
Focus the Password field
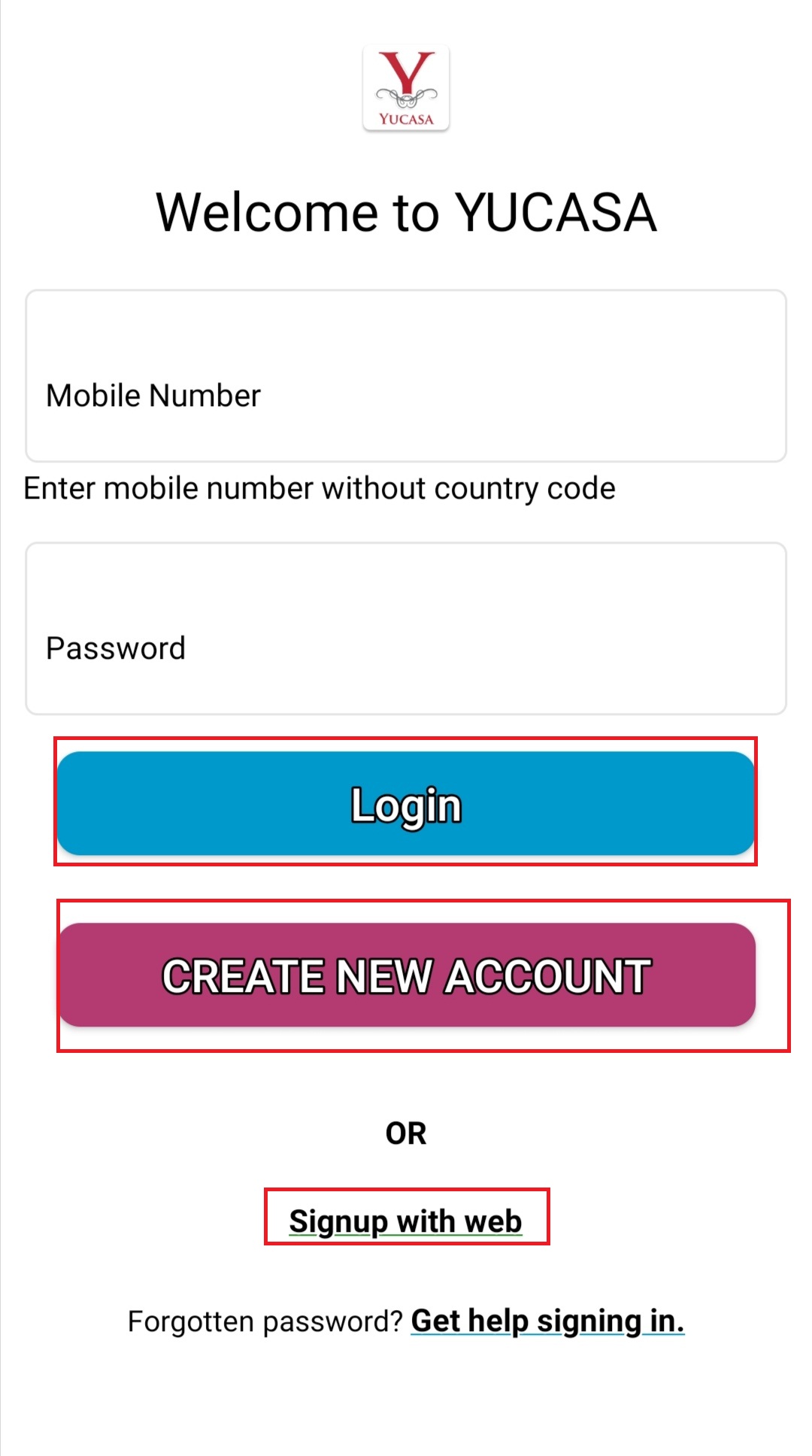406,629
